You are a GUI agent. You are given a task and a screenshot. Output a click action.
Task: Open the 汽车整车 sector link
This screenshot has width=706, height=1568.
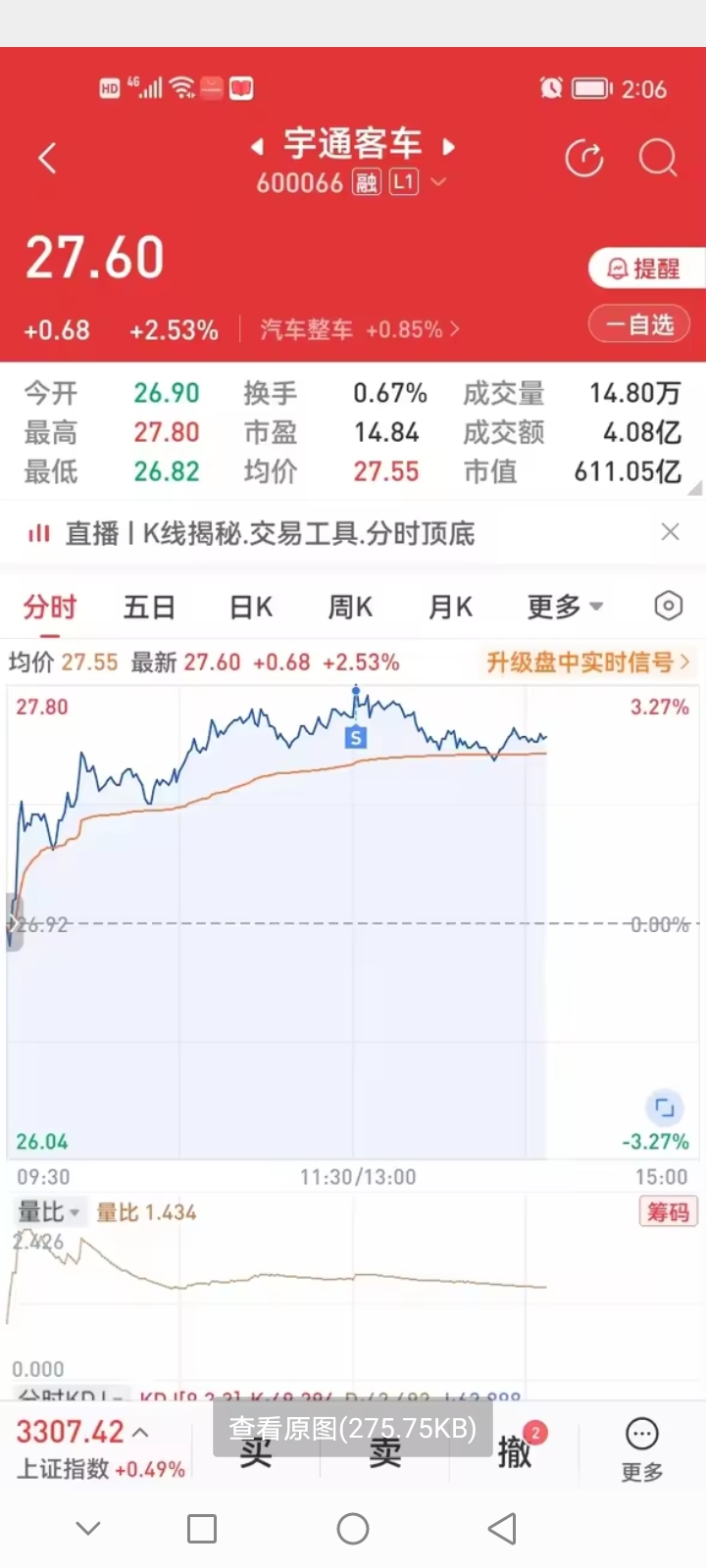(359, 329)
